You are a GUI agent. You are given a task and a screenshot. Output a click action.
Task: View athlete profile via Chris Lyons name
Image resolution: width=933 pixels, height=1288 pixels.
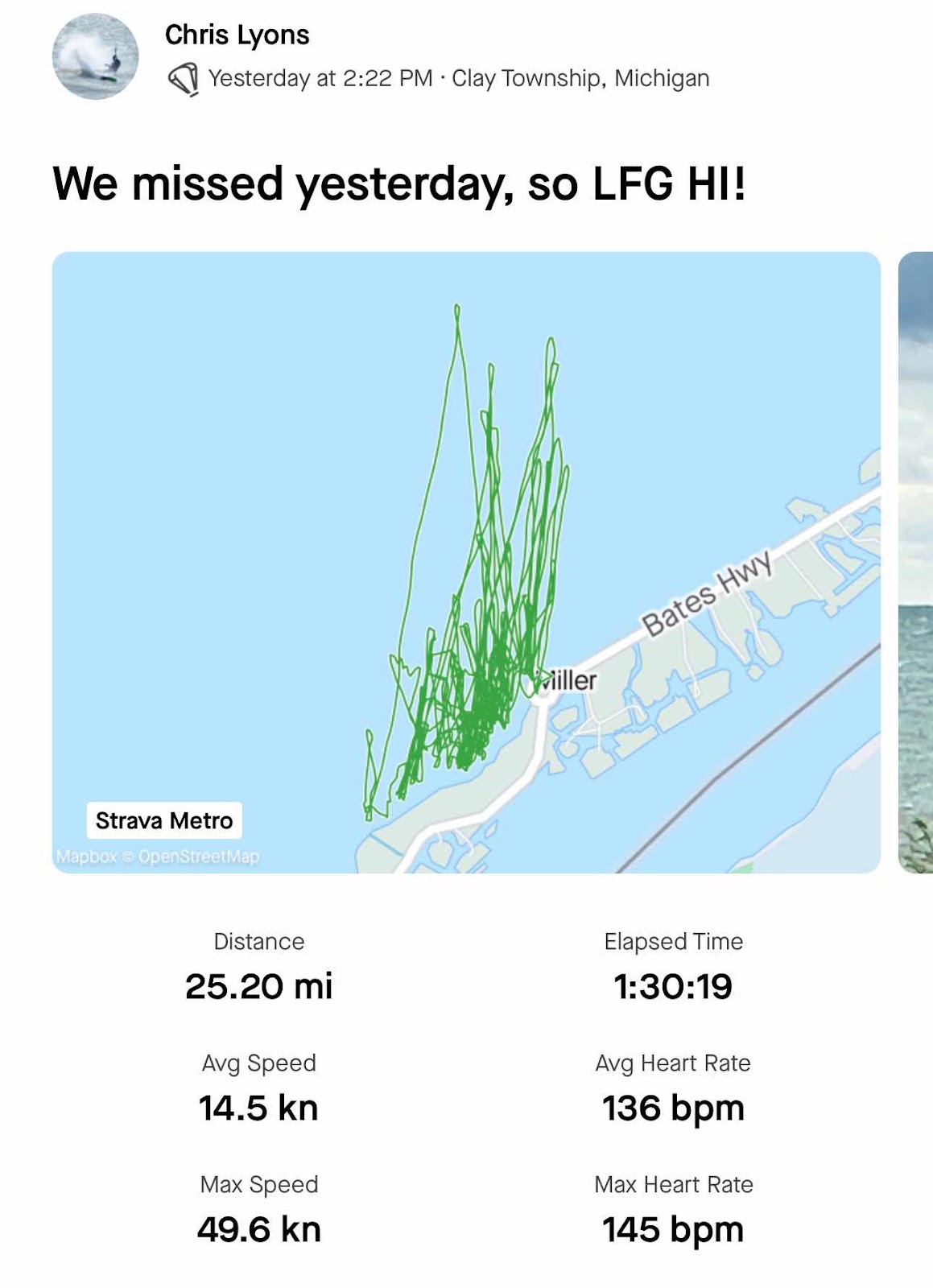237,35
